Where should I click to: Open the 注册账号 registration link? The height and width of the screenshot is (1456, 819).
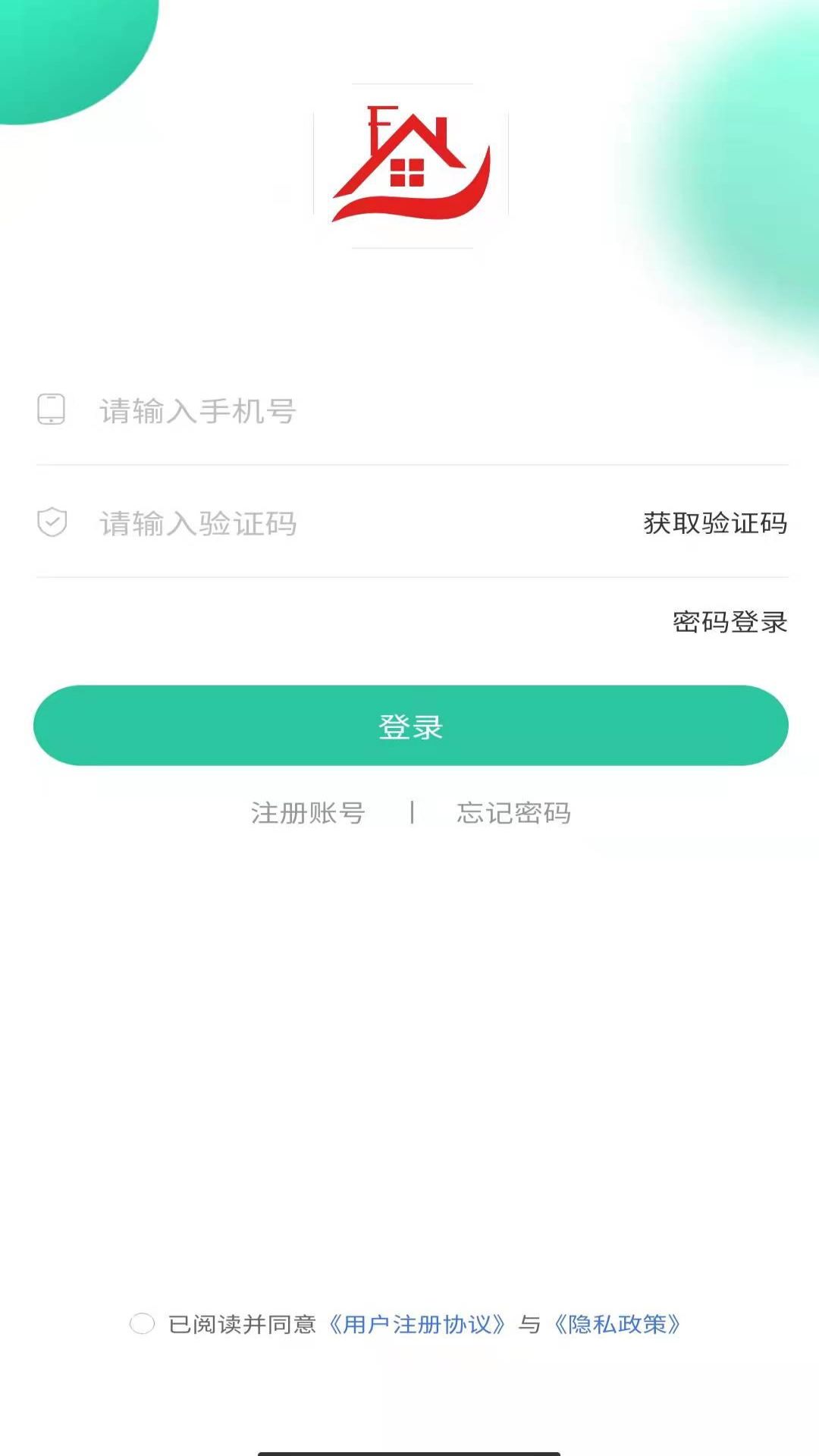tap(306, 812)
